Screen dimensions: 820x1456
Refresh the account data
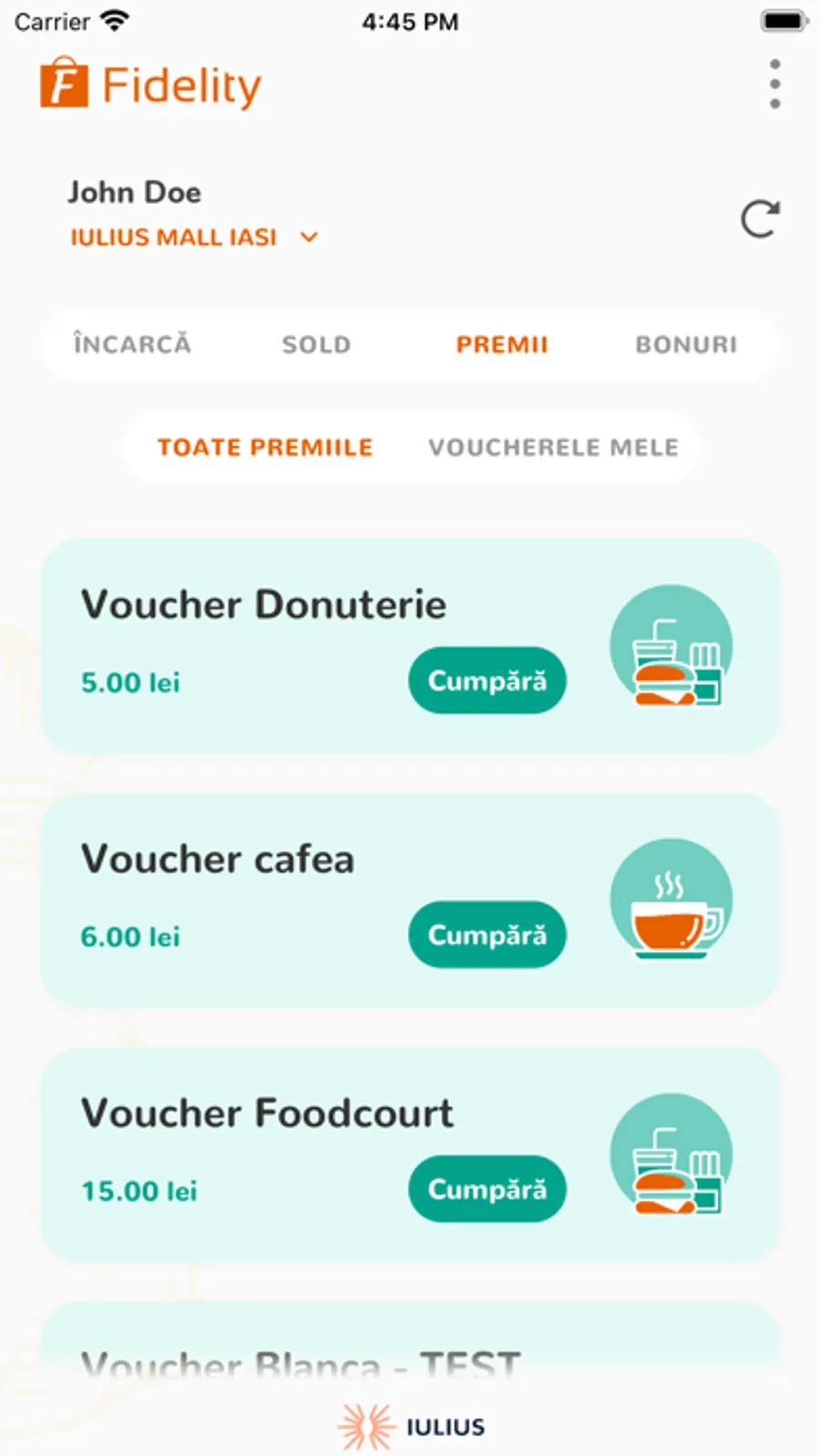(x=759, y=219)
